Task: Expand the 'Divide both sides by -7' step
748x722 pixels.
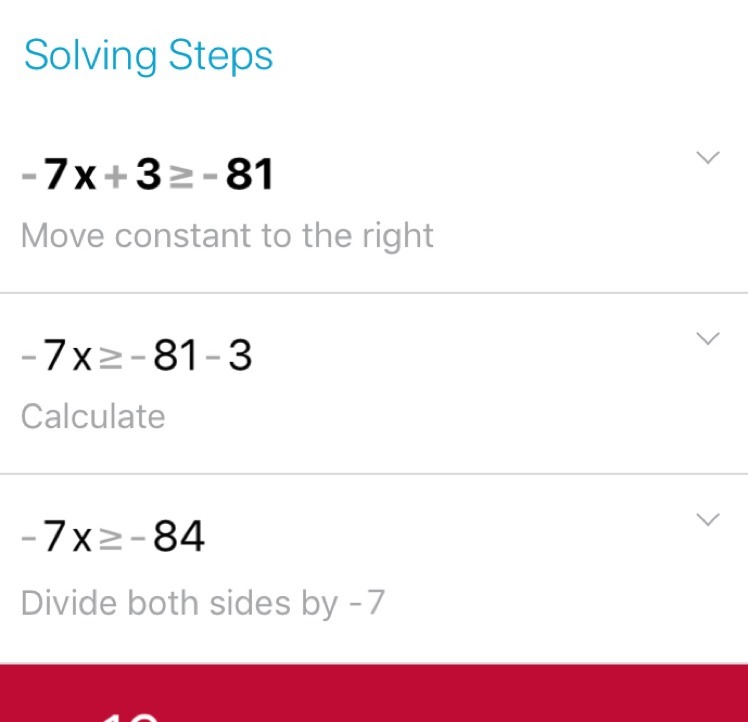Action: click(707, 520)
